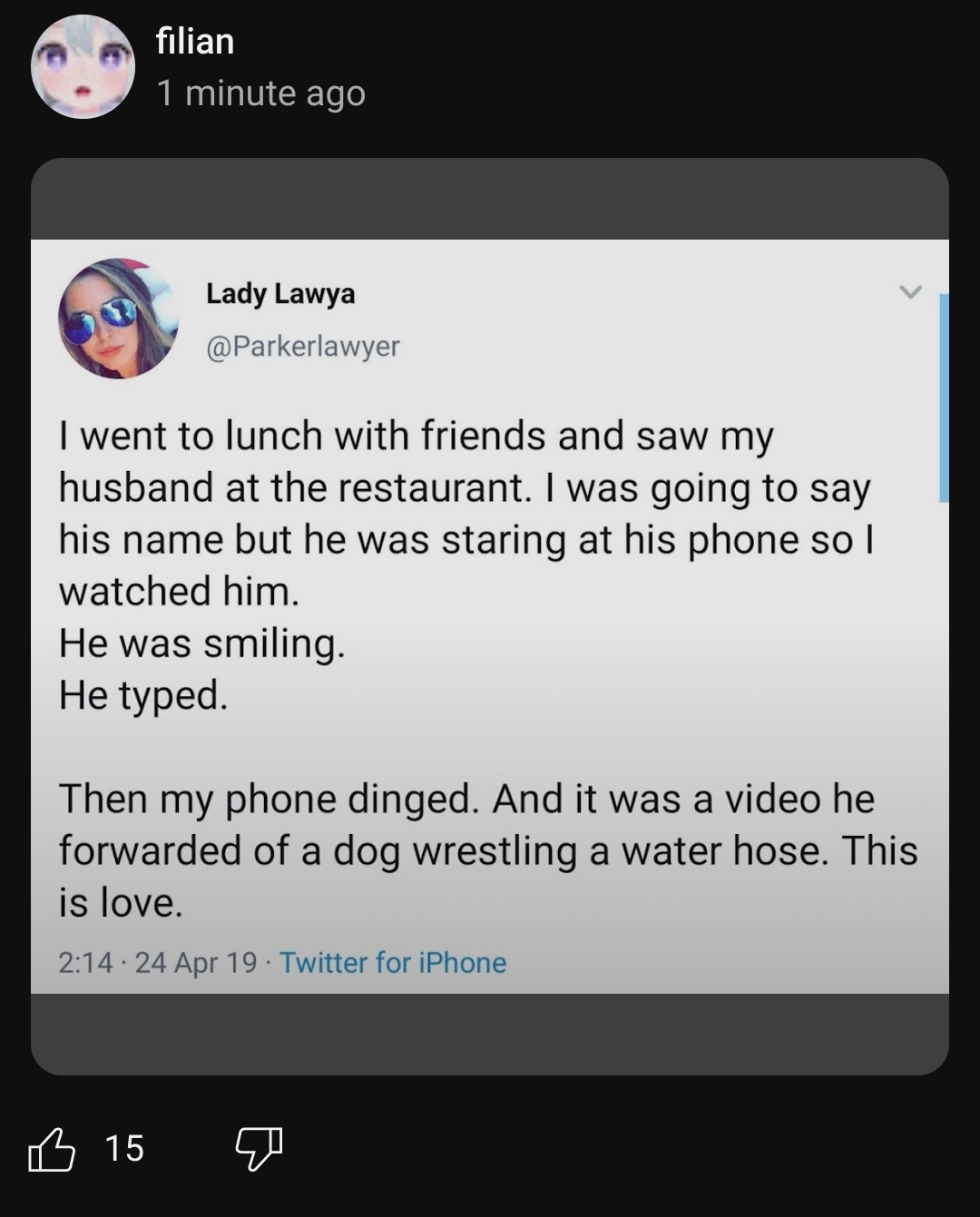Open filian's channel avatar
The height and width of the screenshot is (1217, 980).
point(83,67)
